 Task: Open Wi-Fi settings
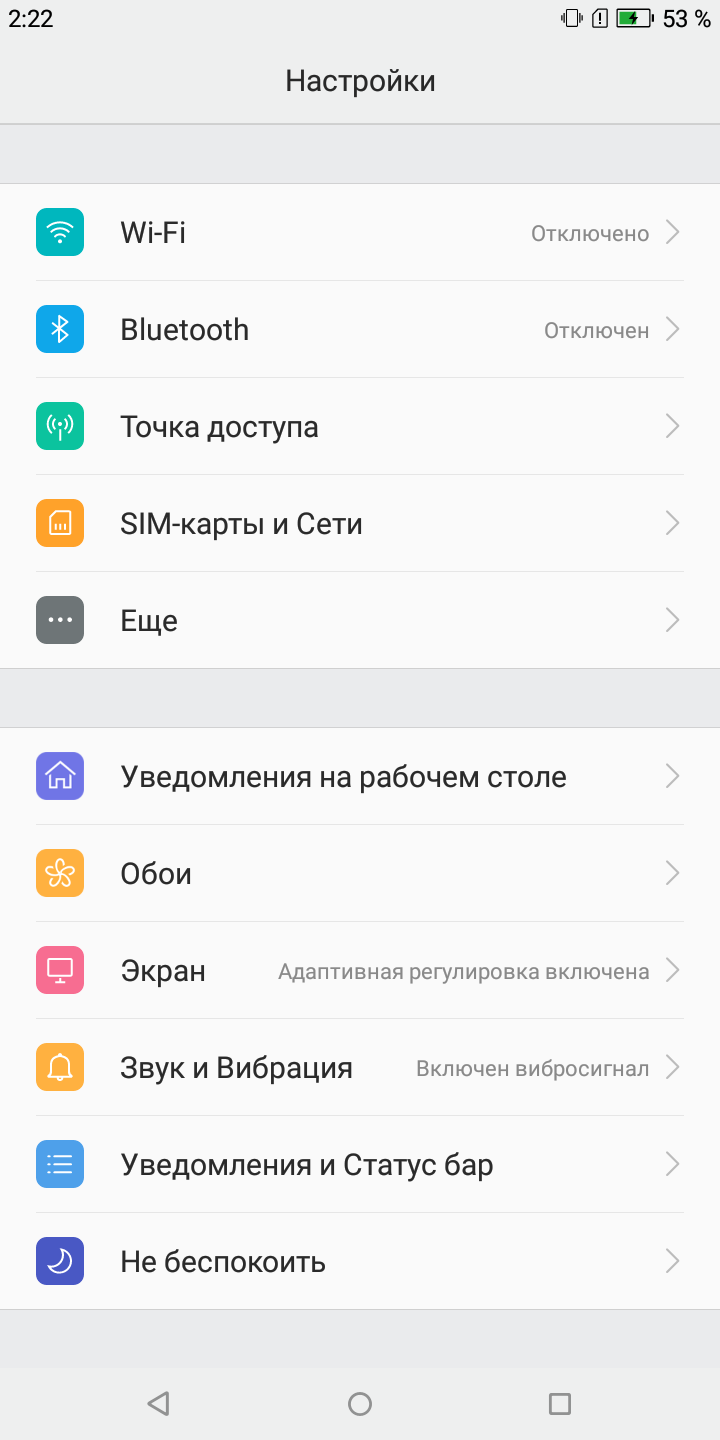pyautogui.click(x=360, y=233)
